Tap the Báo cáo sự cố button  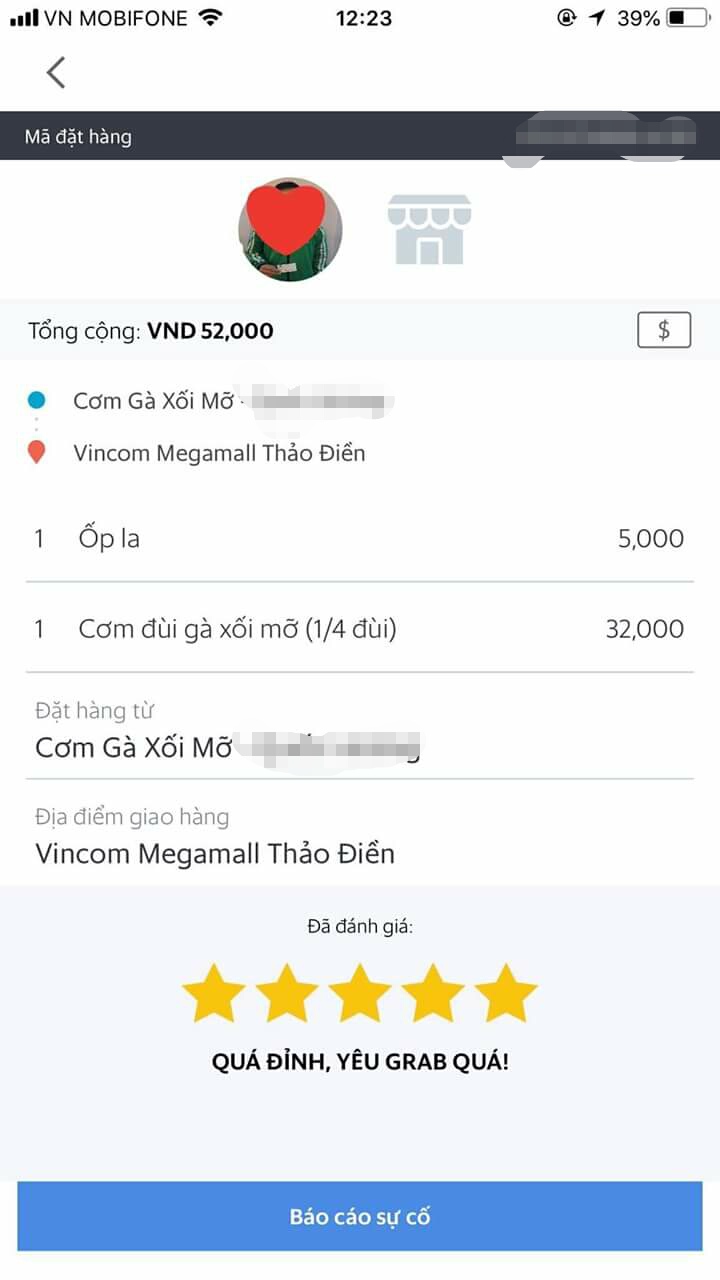360,1216
